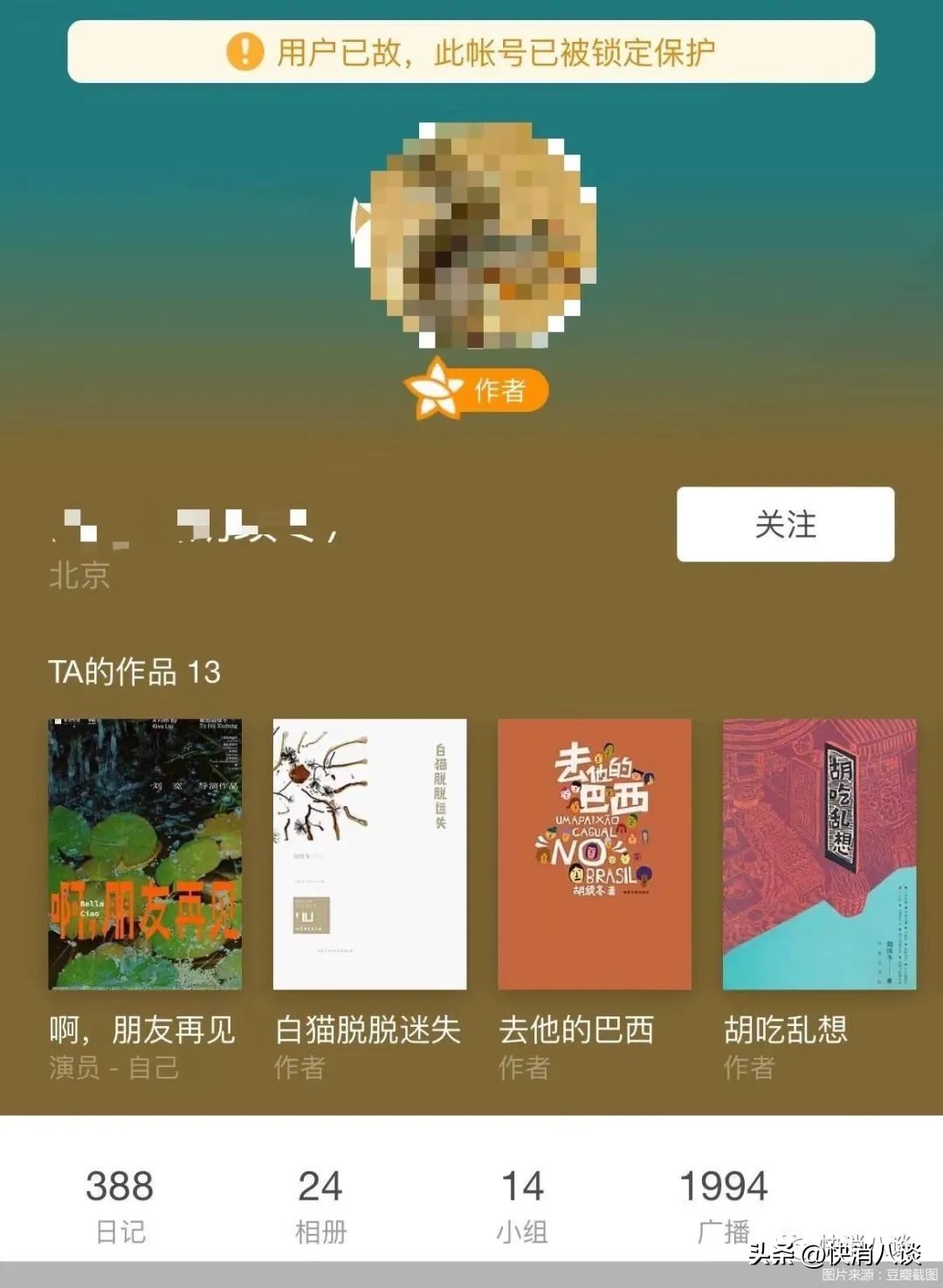Viewport: 943px width, 1288px height.
Task: Click the flower verification icon beside 作者
Action: click(434, 390)
